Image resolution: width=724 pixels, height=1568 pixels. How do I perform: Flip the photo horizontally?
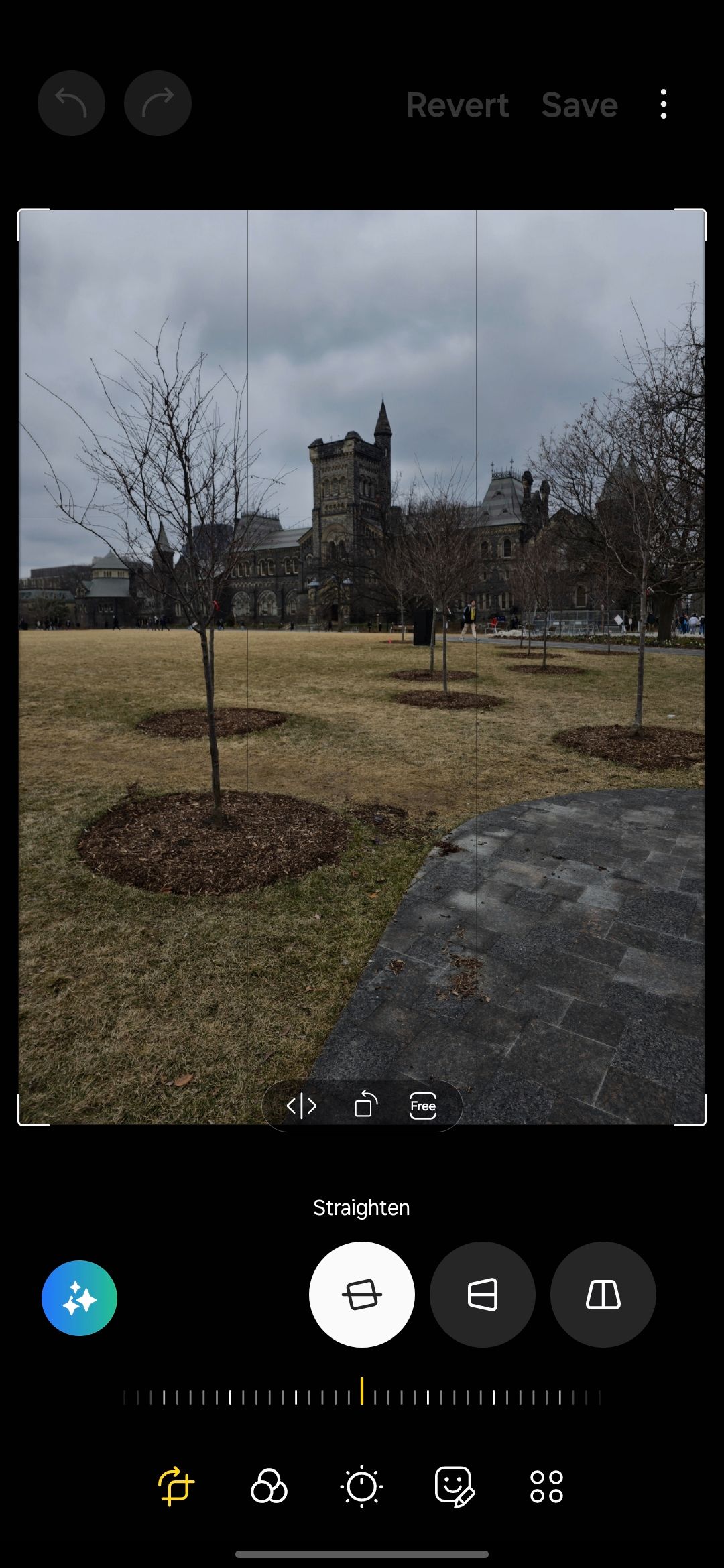point(302,1106)
